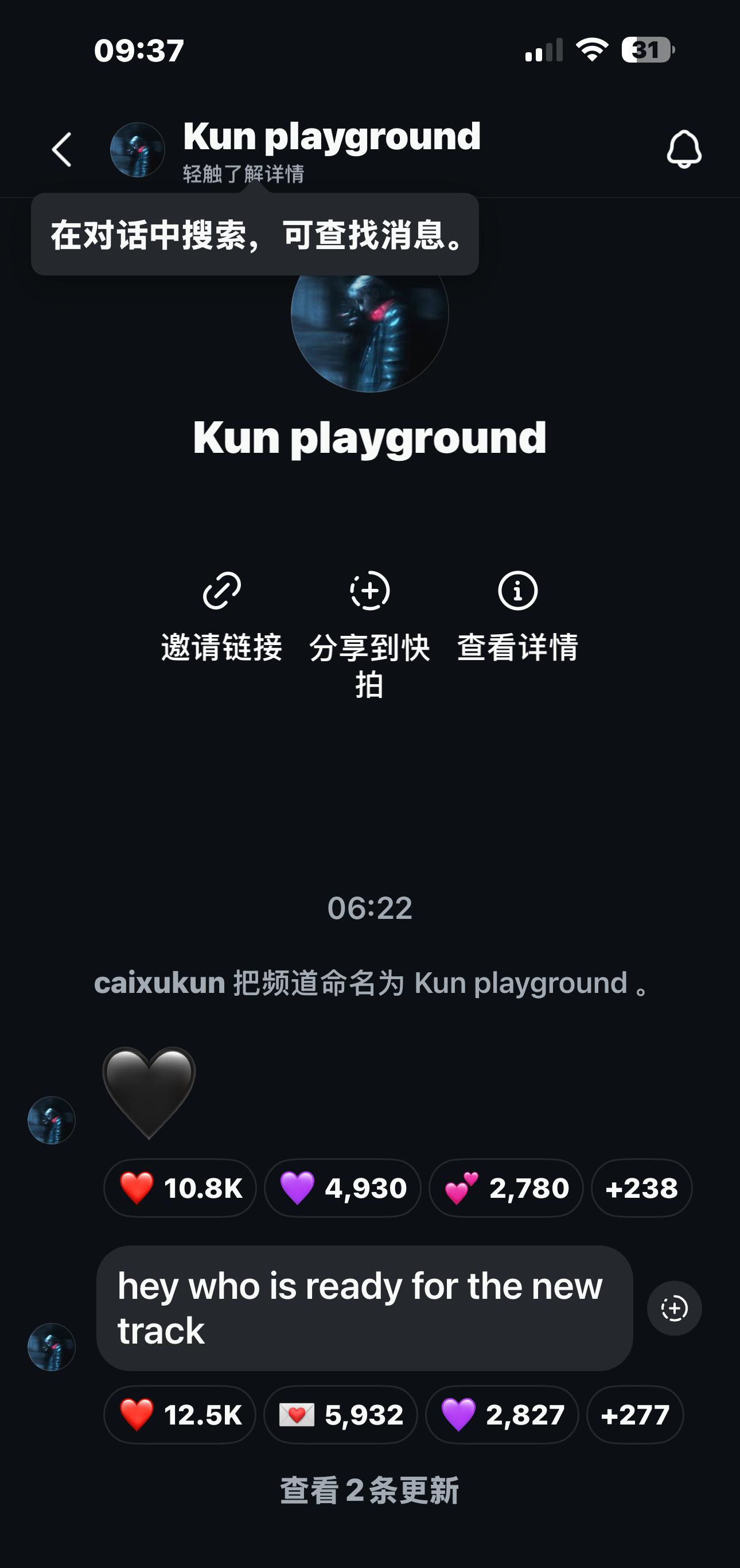Image resolution: width=740 pixels, height=1568 pixels.
Task: Open Kun playground channel details from header
Action: (331, 150)
